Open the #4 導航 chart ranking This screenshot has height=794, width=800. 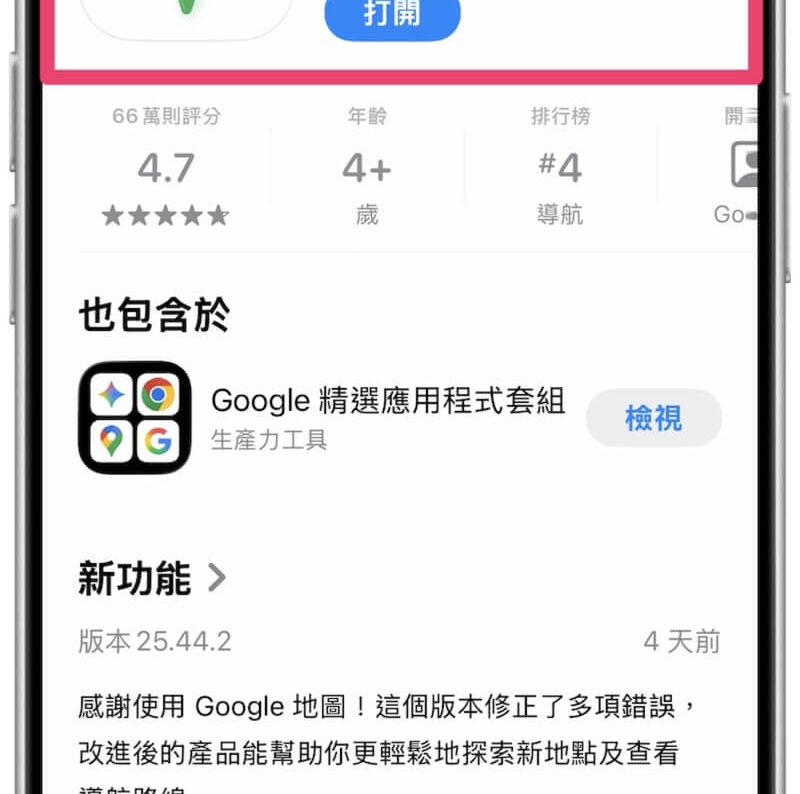click(x=559, y=168)
